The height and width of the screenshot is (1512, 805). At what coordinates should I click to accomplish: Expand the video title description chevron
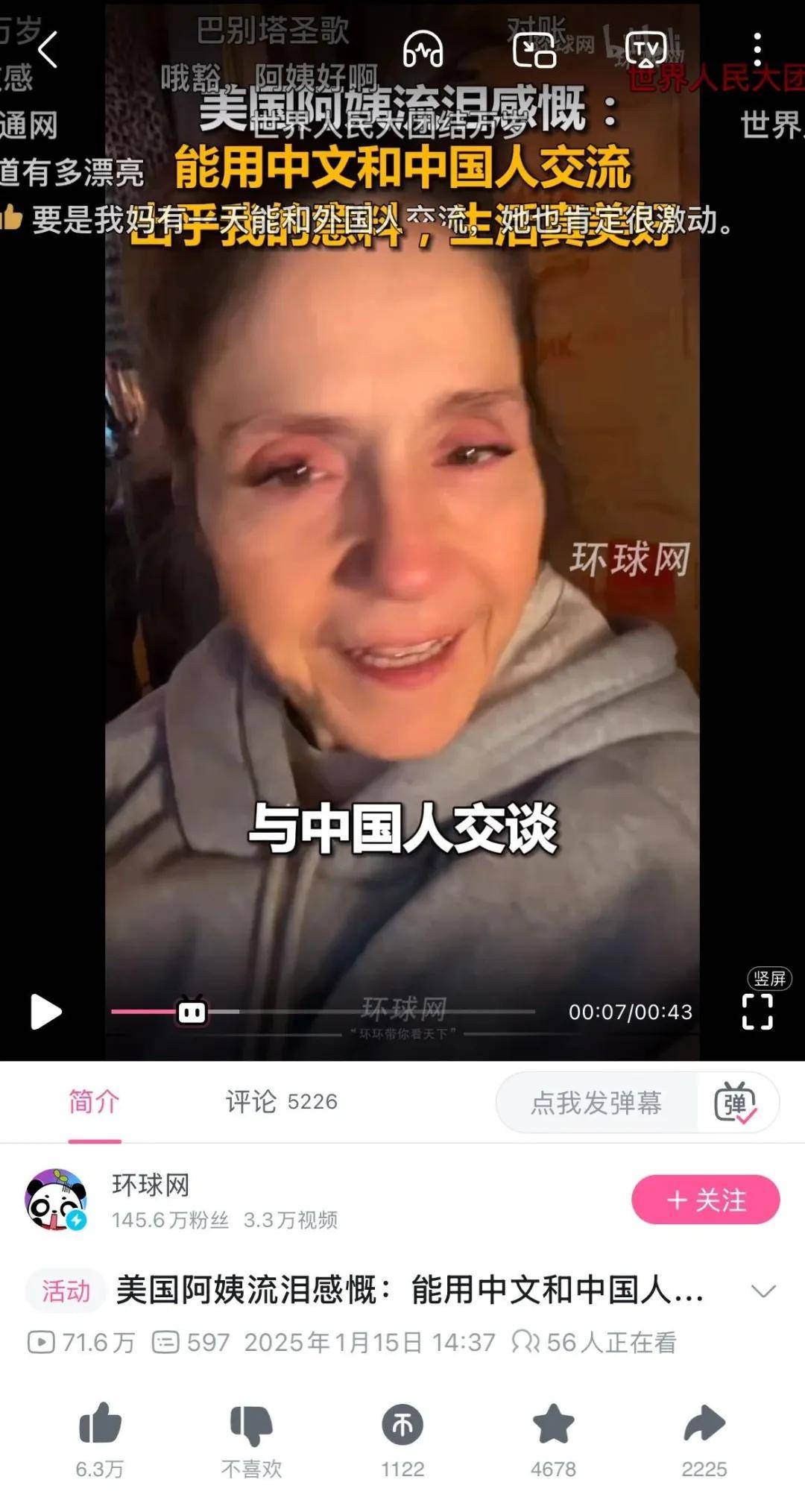763,1291
